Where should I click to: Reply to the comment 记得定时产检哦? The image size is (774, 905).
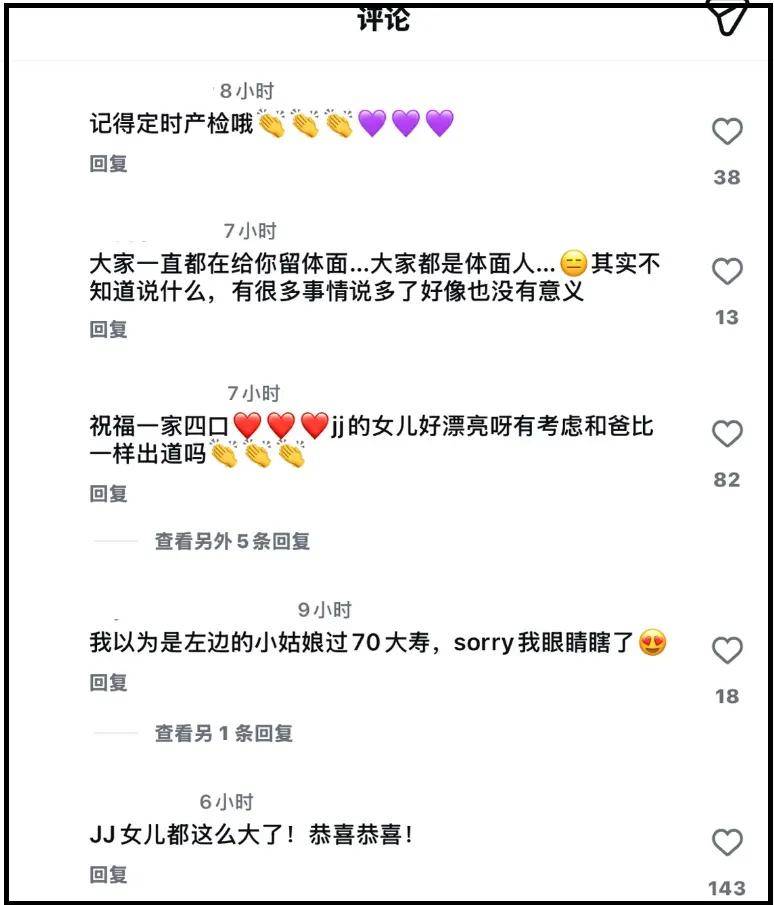coord(109,164)
